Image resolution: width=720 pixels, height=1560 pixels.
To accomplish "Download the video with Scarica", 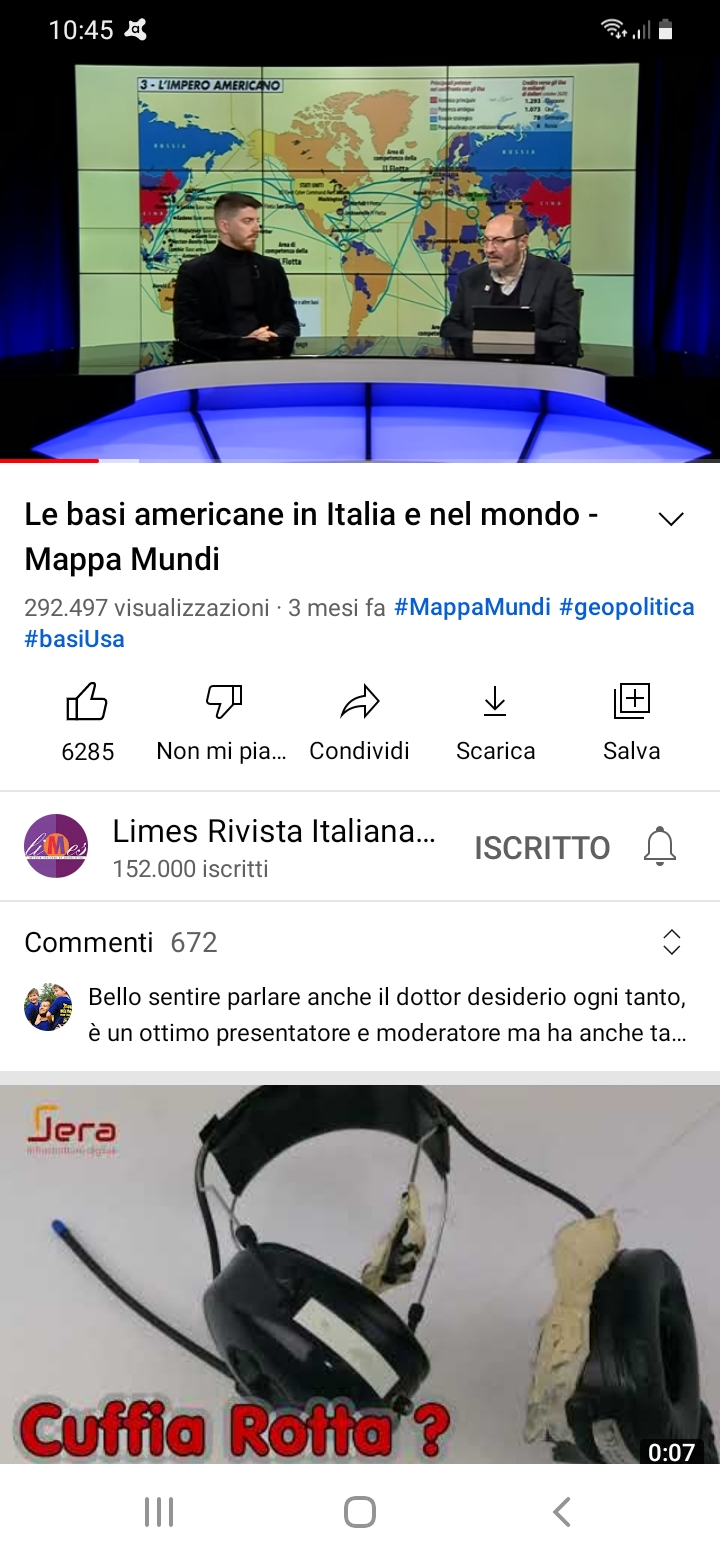I will point(495,722).
